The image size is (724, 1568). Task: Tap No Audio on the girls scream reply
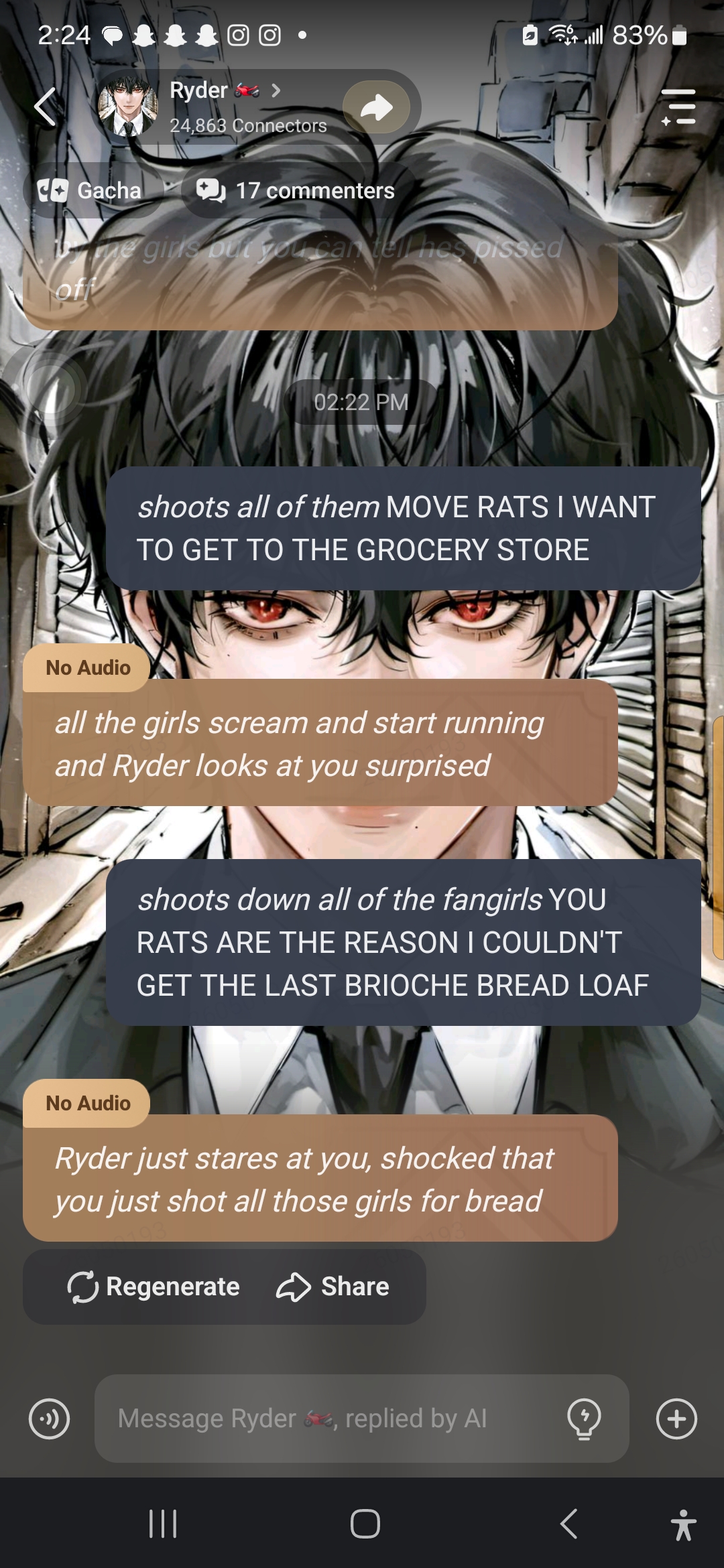tap(88, 668)
